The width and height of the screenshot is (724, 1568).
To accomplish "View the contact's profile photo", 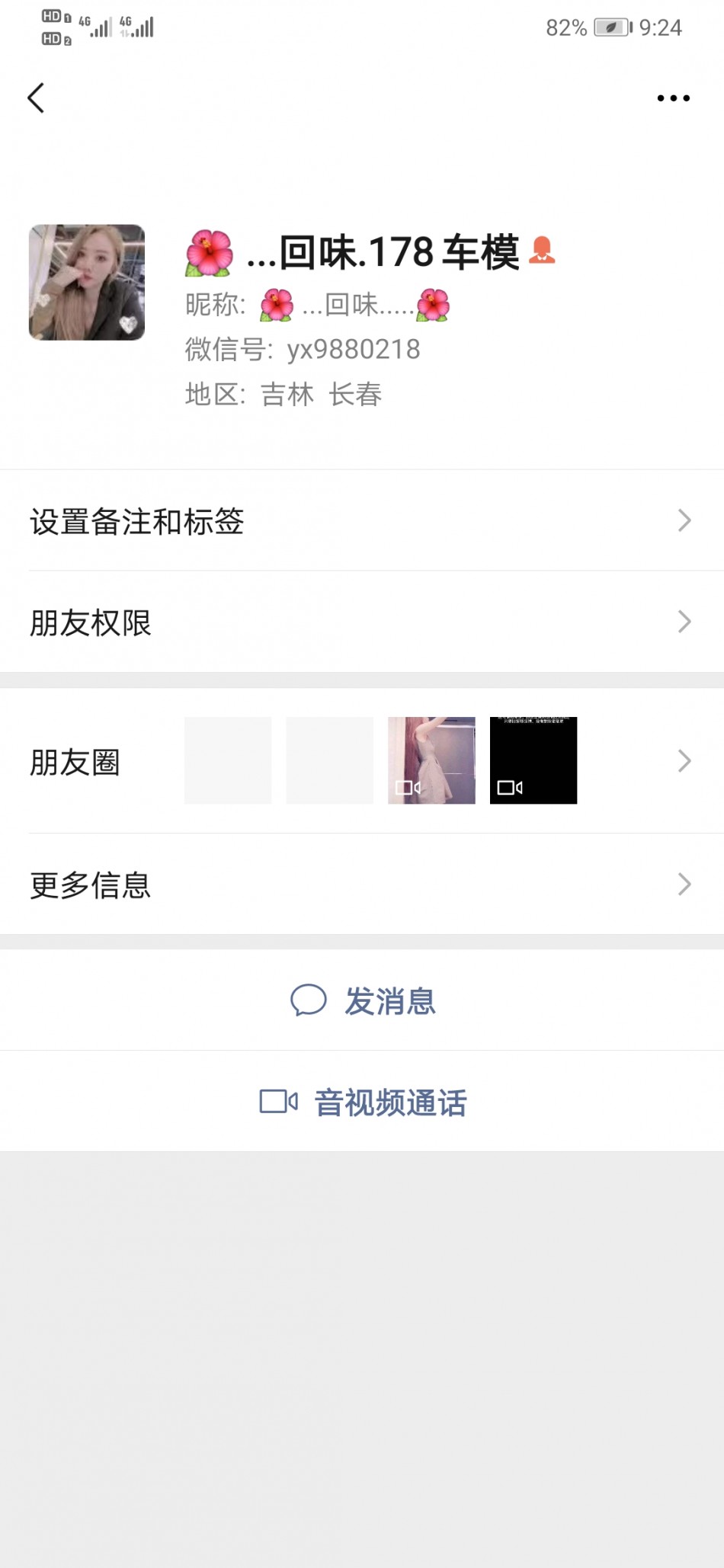I will point(87,282).
